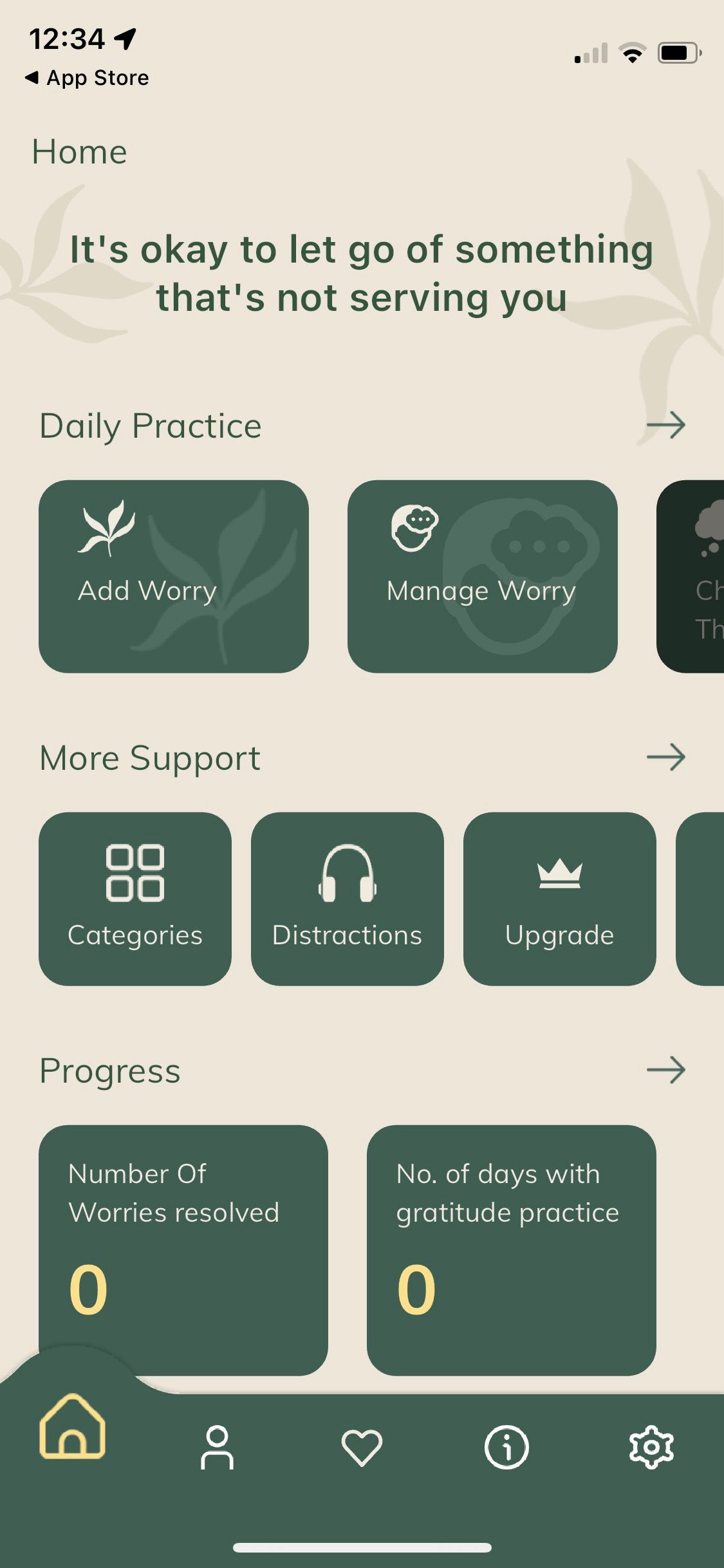Switch to the Home tab
724x1568 pixels.
(72, 1426)
